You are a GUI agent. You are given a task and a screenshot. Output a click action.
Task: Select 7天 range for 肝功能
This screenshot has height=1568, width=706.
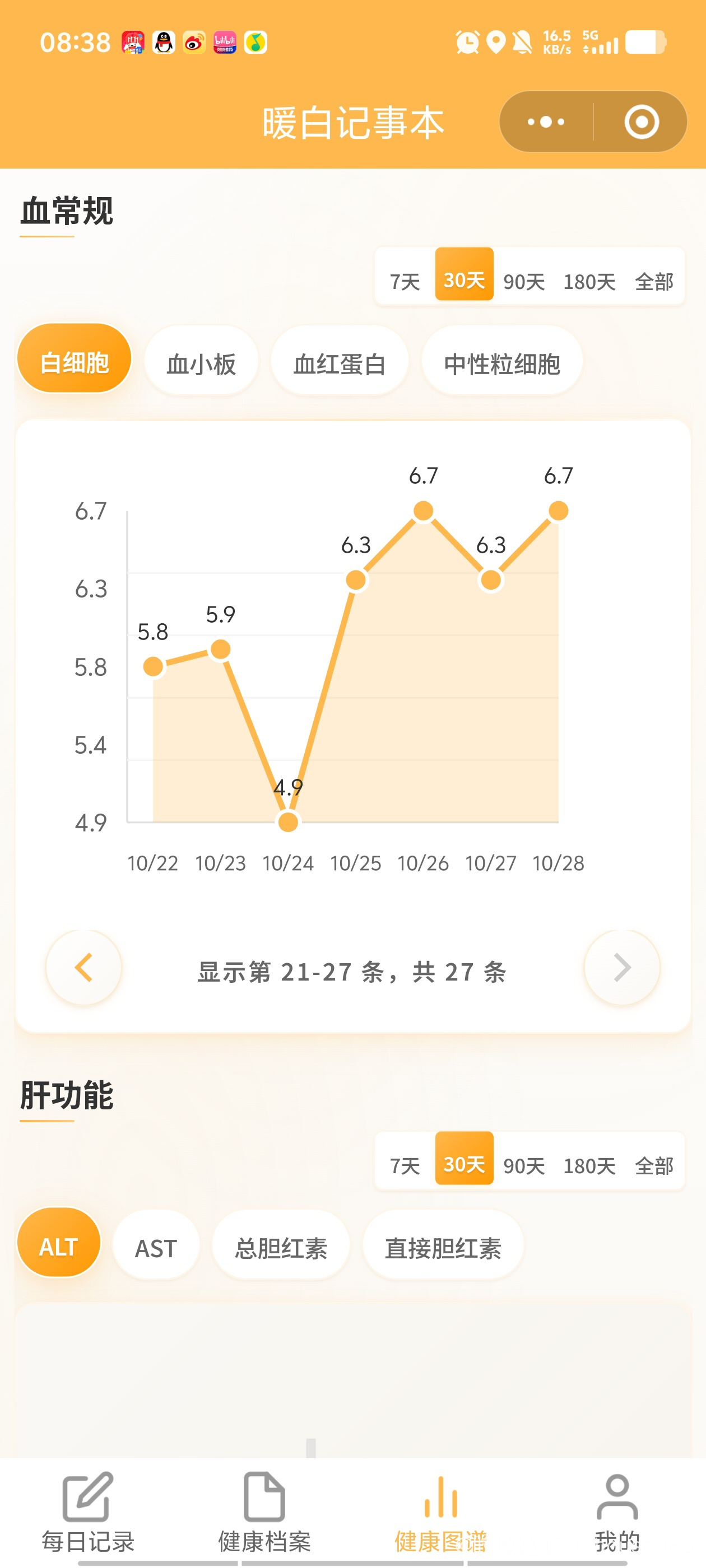pos(405,1165)
